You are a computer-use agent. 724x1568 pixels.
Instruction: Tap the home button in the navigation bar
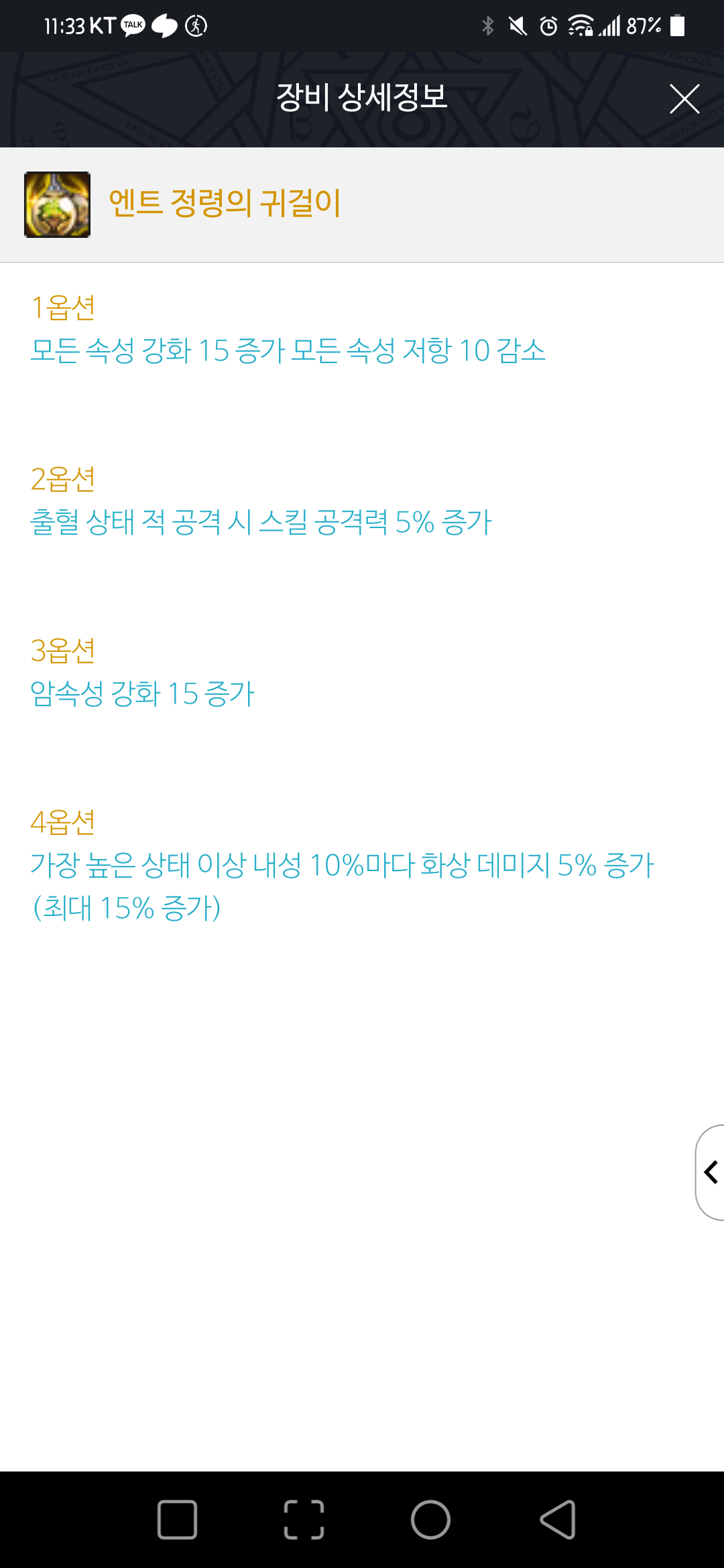(430, 1520)
